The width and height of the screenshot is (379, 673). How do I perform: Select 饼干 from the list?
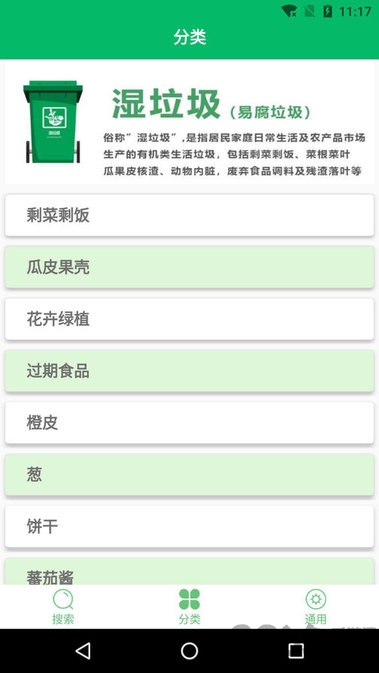click(x=189, y=527)
